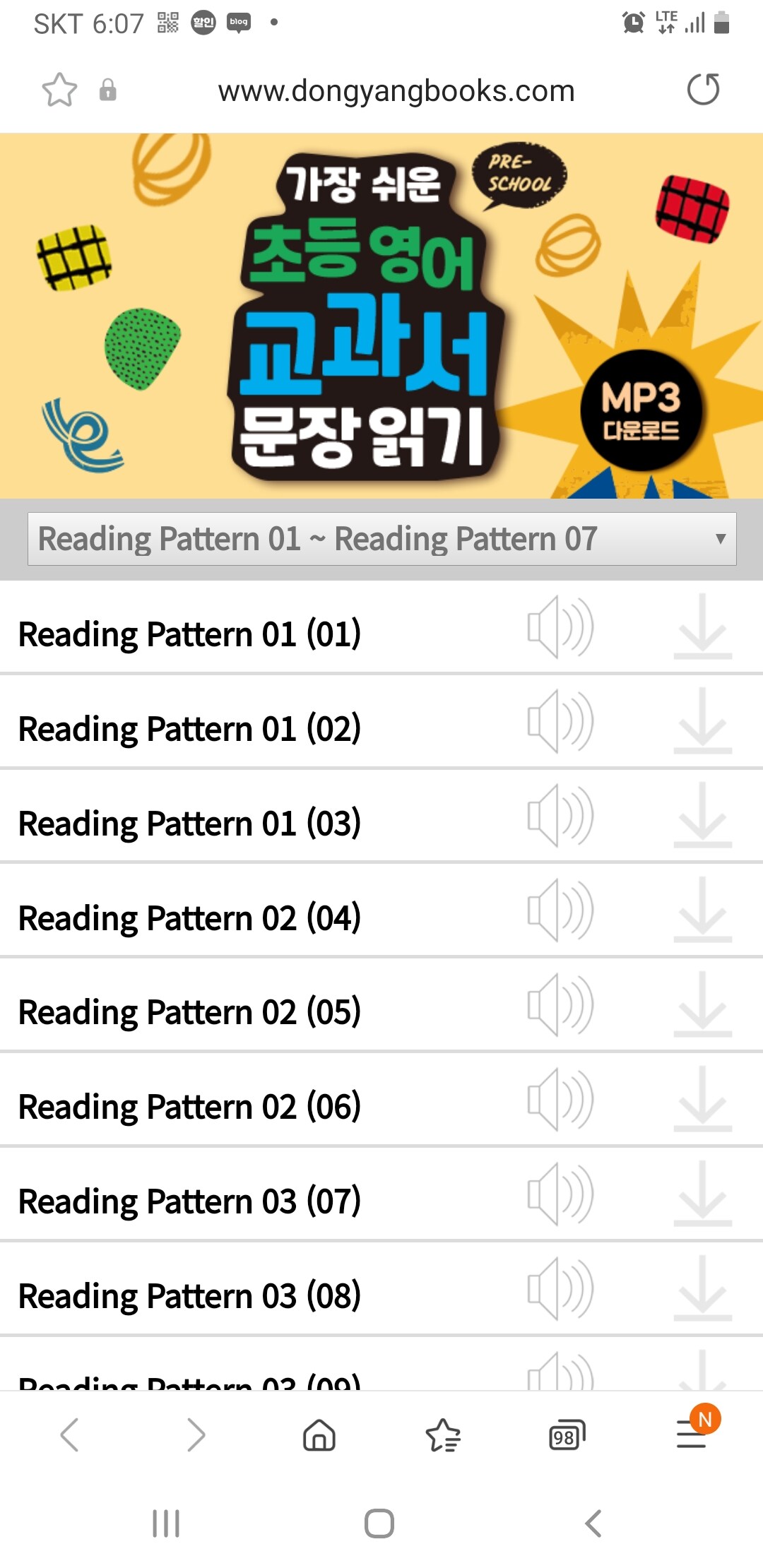763x1568 pixels.
Task: Tap the address bar URL
Action: (396, 91)
